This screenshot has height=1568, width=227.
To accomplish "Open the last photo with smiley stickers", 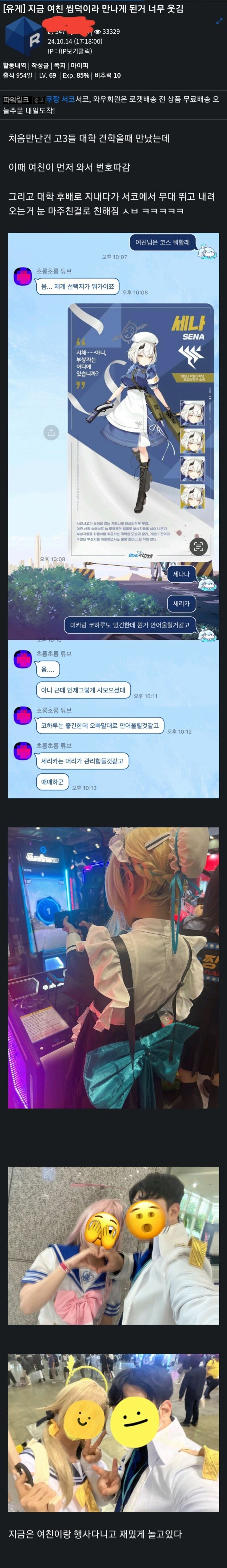I will pyautogui.click(x=113, y=1437).
